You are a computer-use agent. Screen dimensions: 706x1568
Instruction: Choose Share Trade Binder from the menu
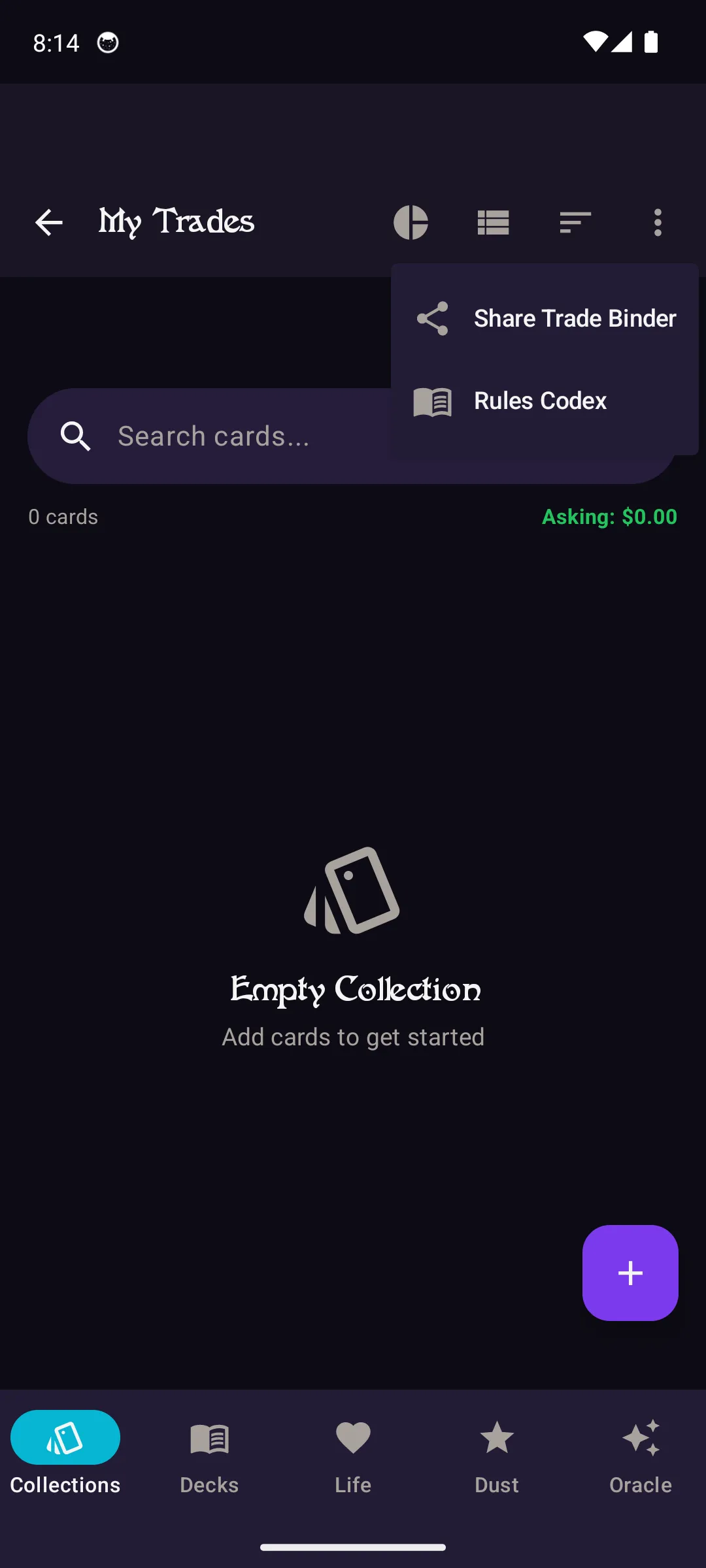575,318
